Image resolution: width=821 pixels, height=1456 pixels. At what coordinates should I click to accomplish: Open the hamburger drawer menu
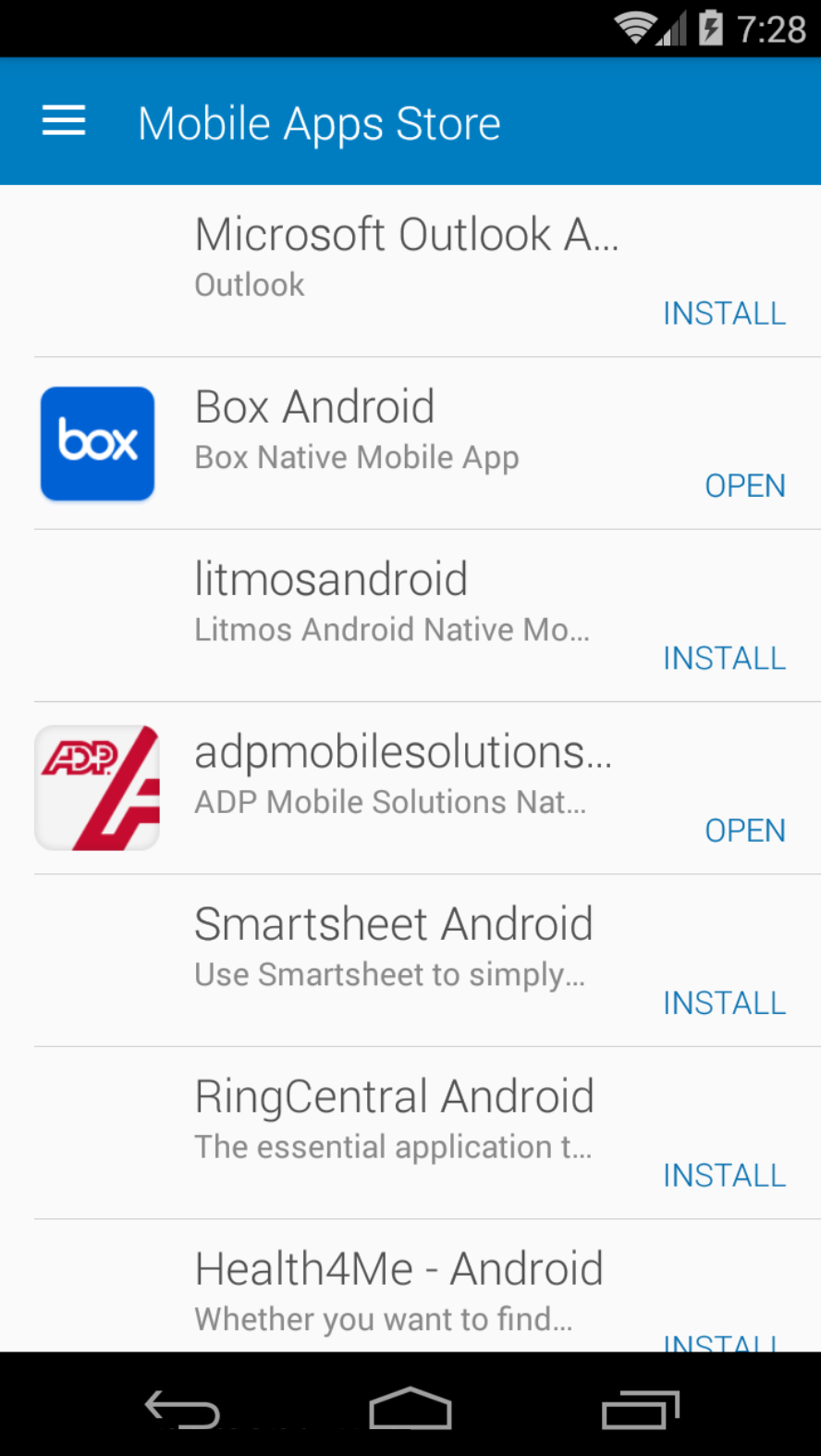64,121
